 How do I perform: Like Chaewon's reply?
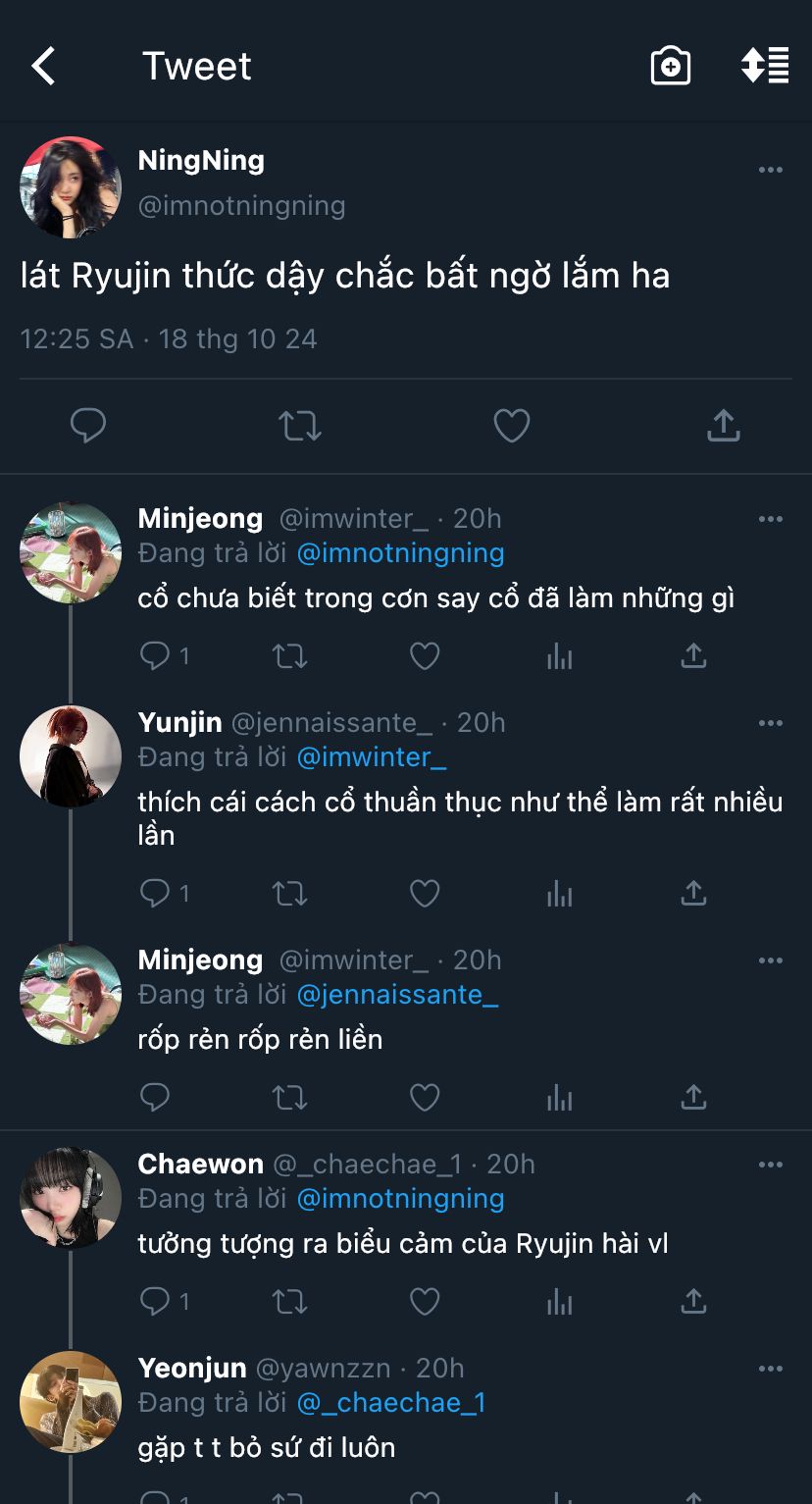click(x=424, y=1301)
